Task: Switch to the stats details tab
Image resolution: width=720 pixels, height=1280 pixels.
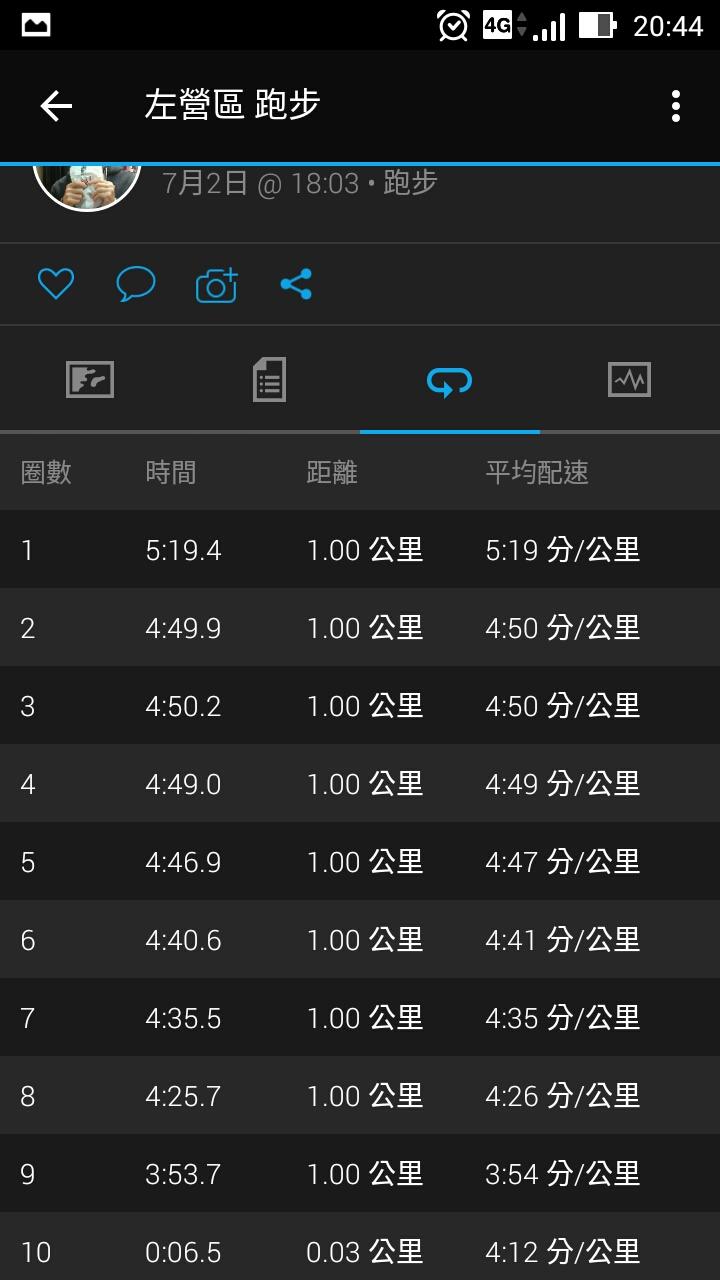Action: coord(269,380)
